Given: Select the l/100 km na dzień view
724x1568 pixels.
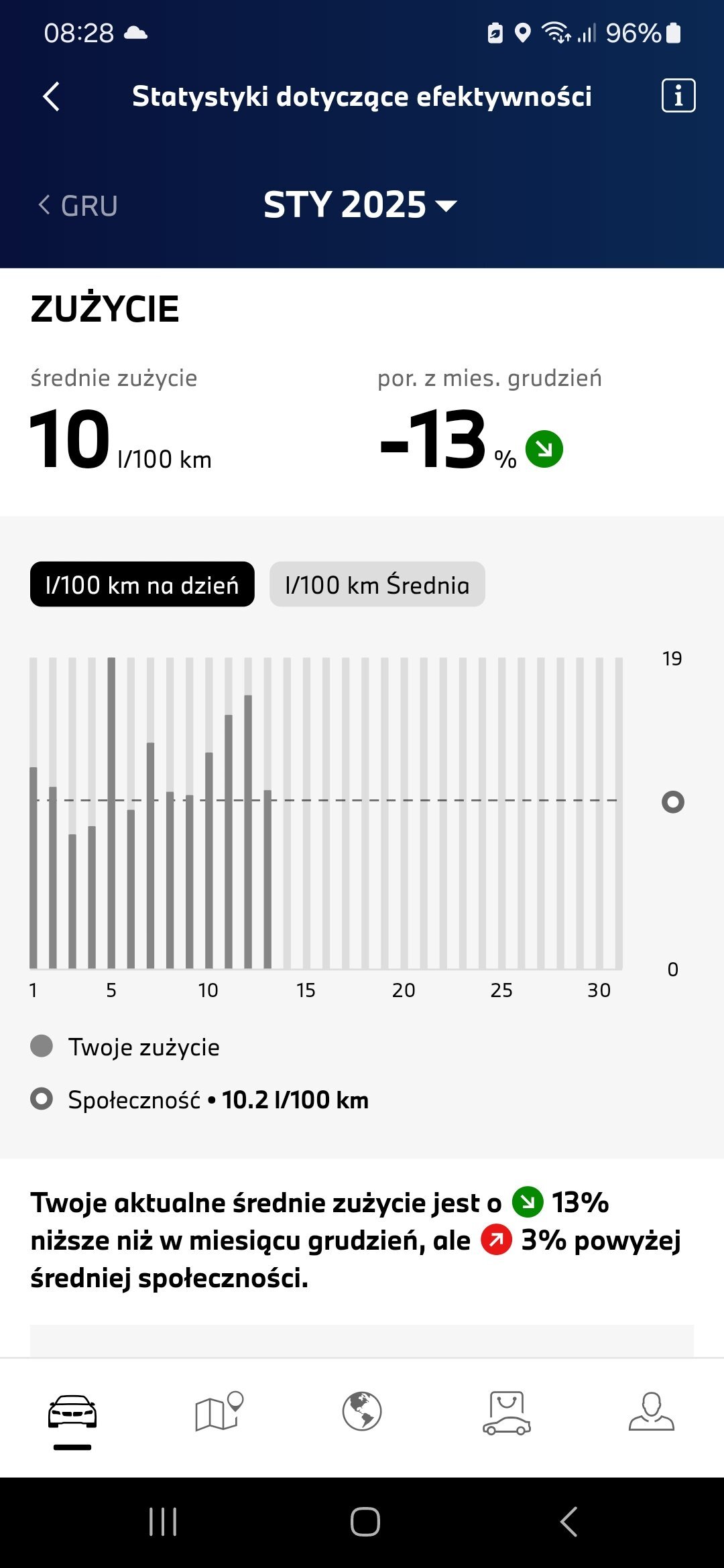Looking at the screenshot, I should tap(142, 584).
